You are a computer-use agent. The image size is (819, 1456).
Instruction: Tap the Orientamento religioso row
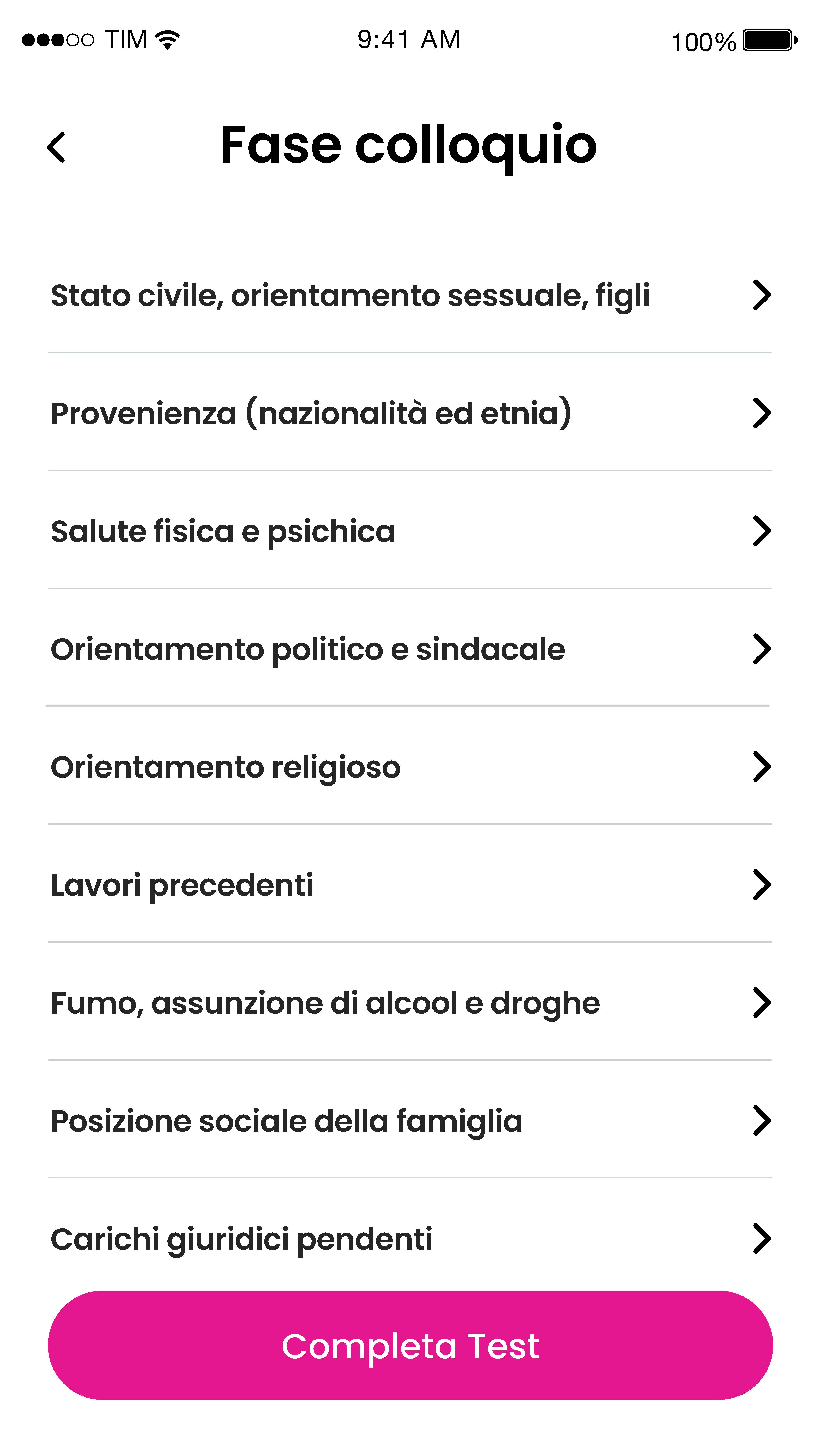pos(410,767)
